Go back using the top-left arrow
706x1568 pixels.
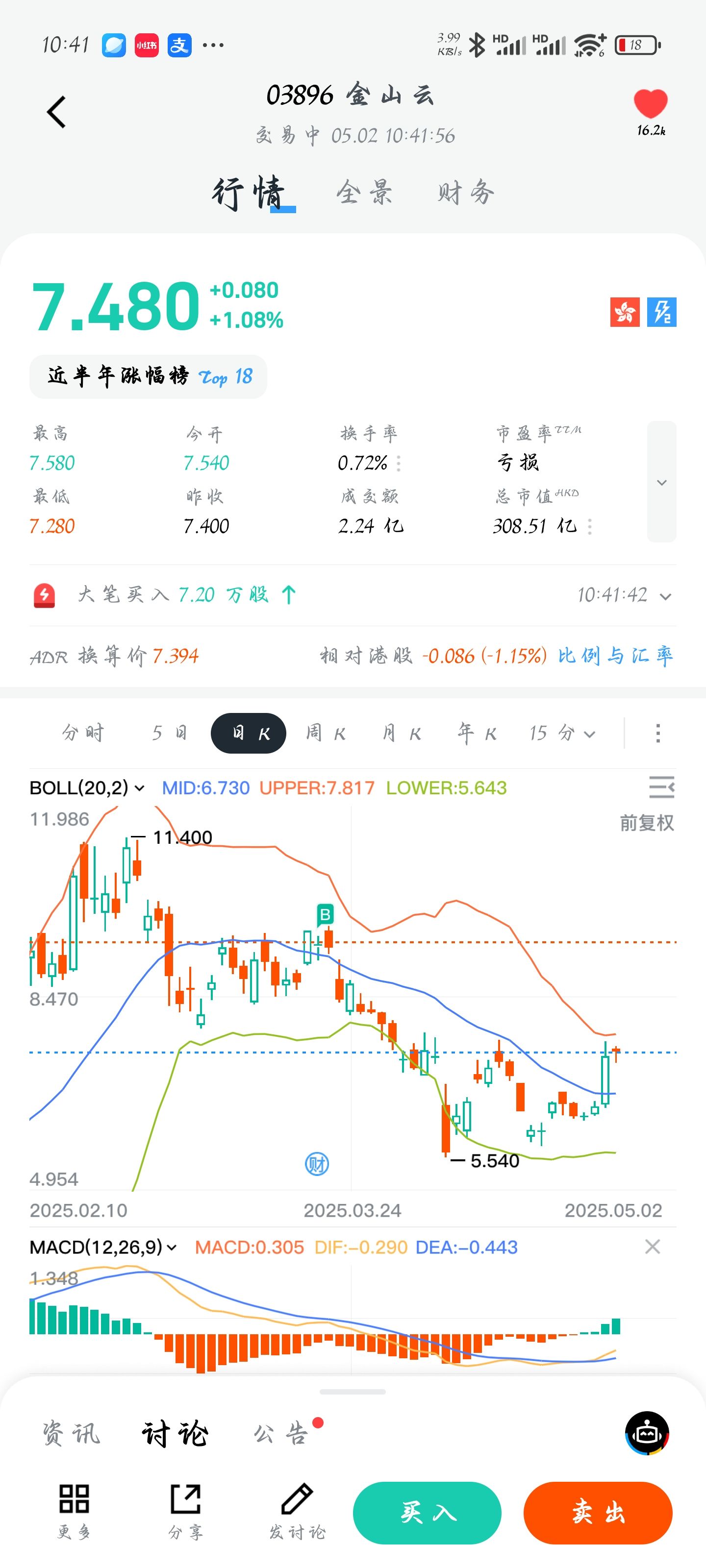tap(56, 113)
